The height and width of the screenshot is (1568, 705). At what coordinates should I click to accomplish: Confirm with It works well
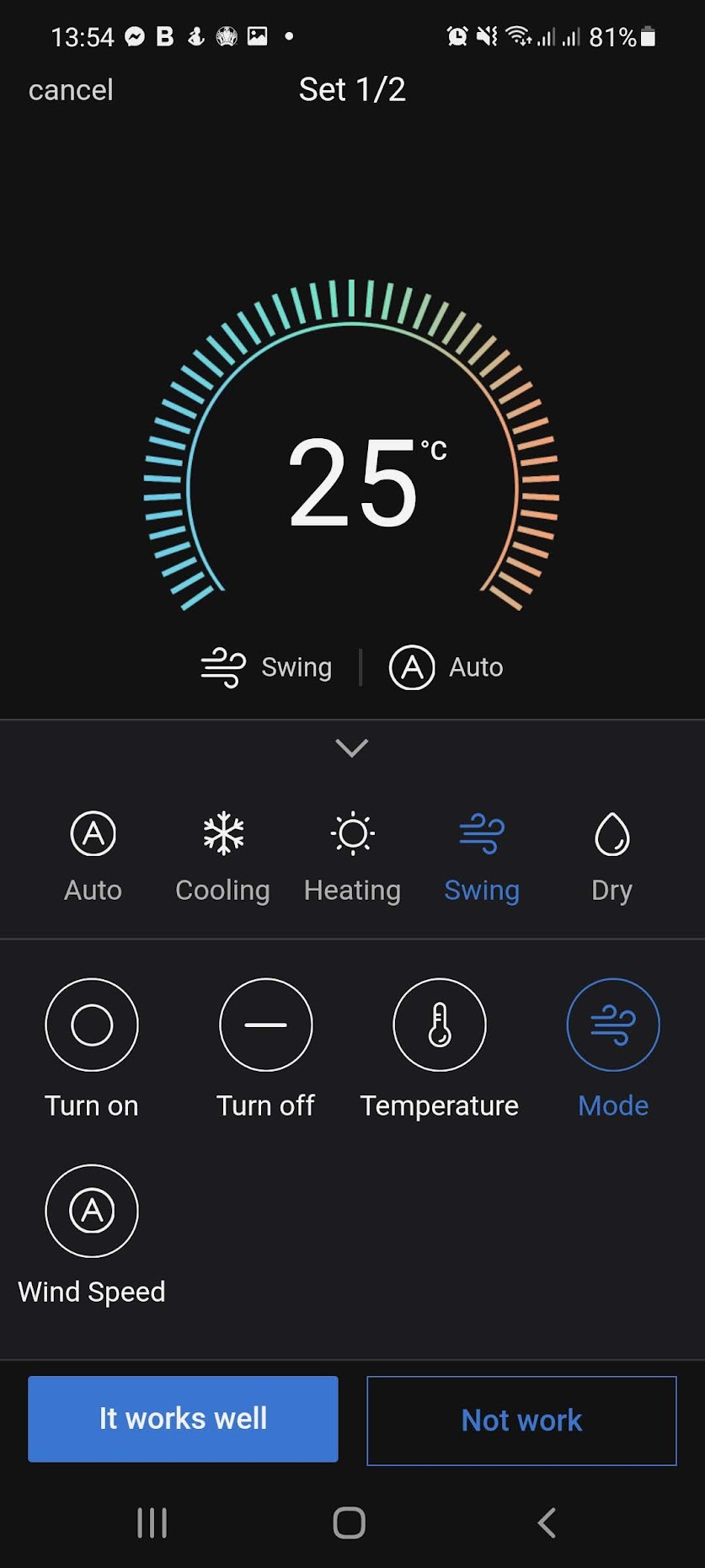183,1419
